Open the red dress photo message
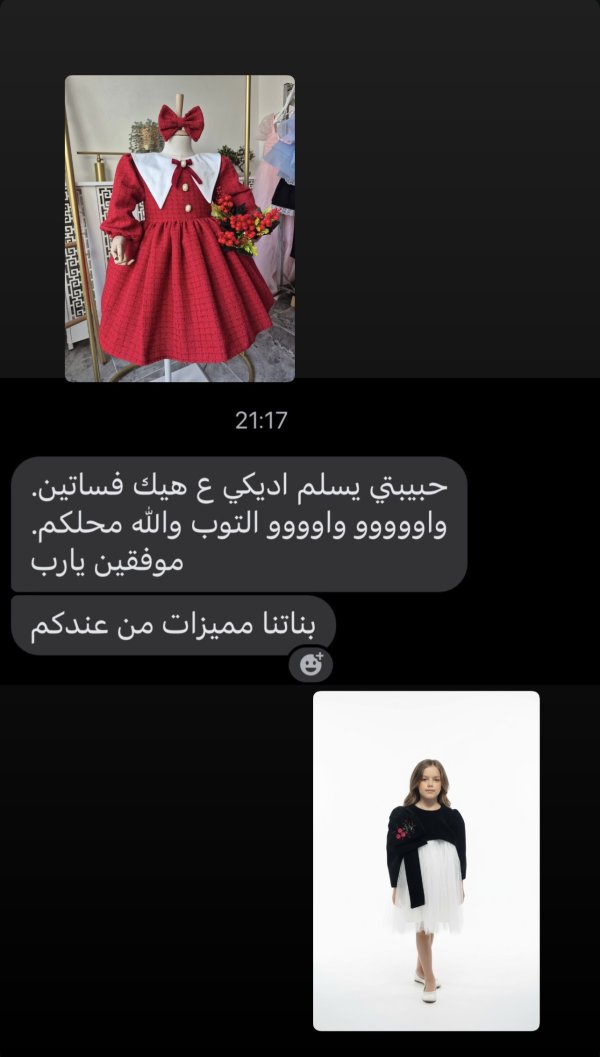The image size is (600, 1057). [x=180, y=229]
